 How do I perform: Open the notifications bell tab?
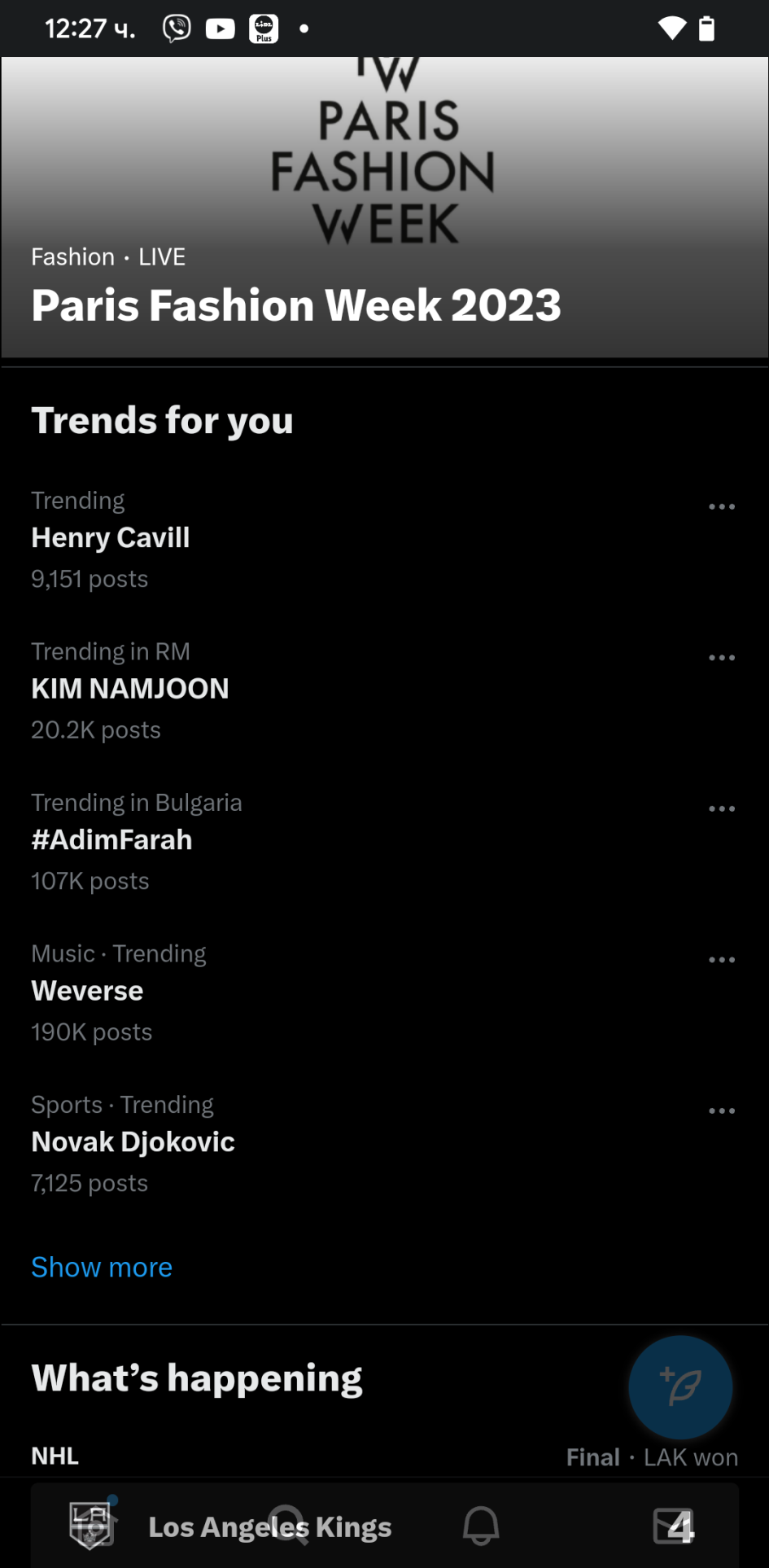(x=481, y=1525)
